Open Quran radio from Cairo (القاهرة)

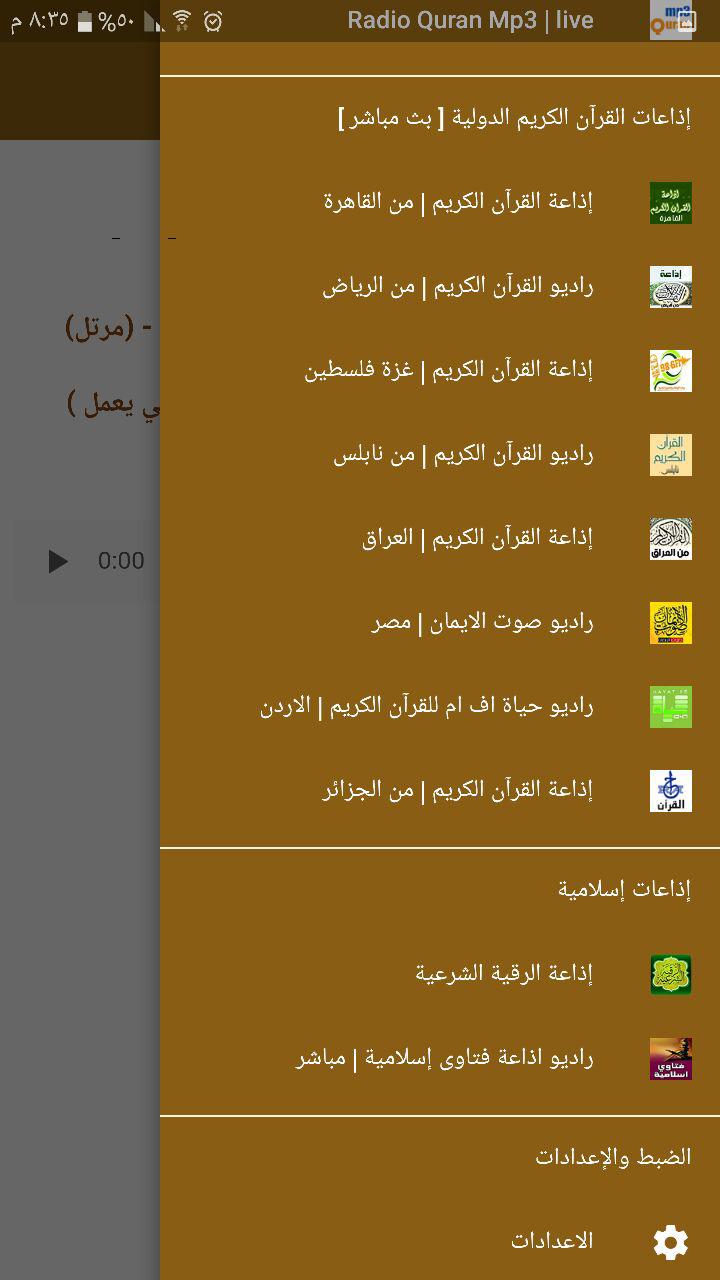(458, 202)
